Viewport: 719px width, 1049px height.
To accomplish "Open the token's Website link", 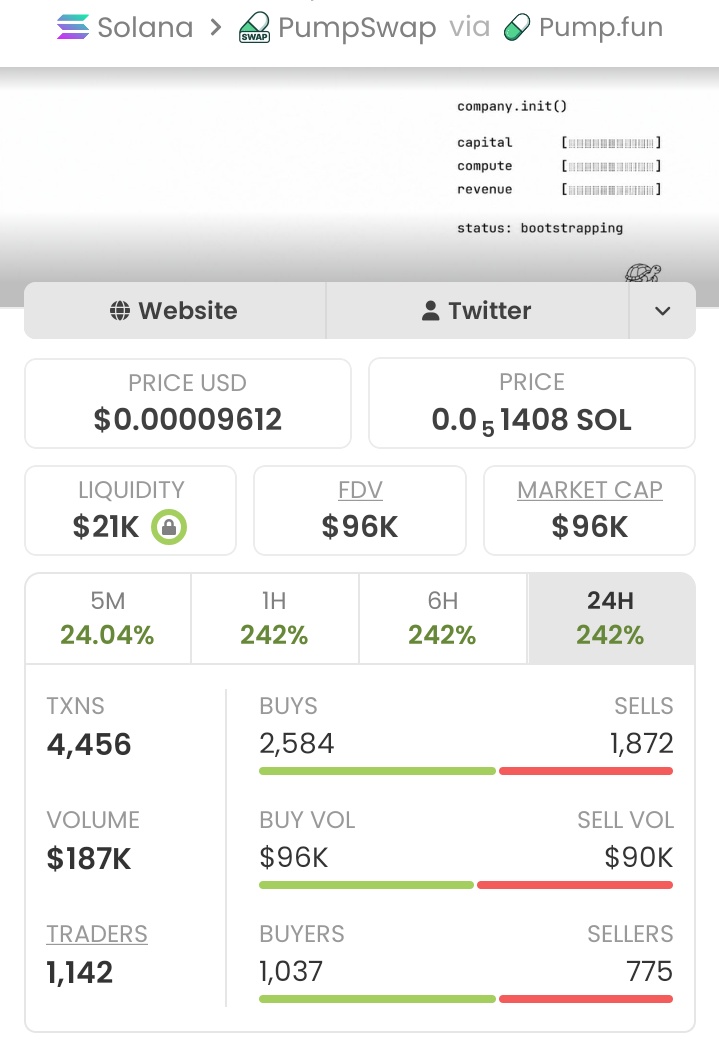I will tap(175, 310).
